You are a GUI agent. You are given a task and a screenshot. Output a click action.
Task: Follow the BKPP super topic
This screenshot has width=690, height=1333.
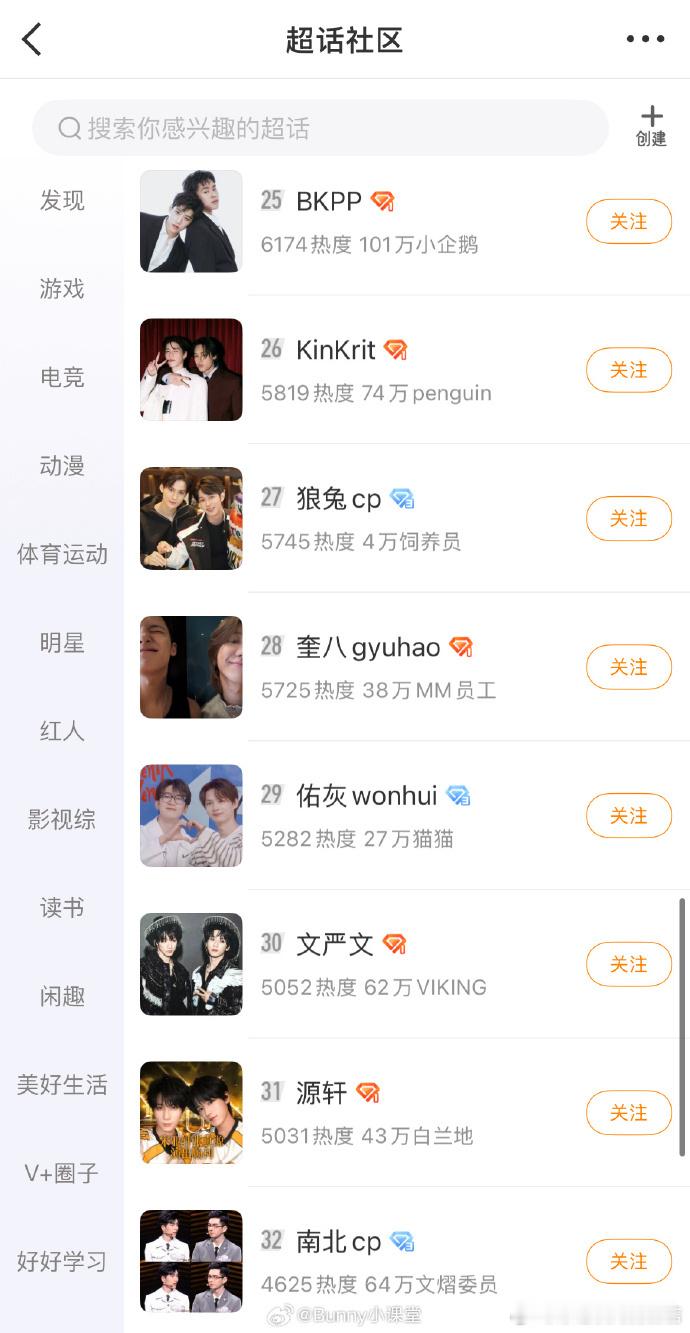click(x=629, y=221)
